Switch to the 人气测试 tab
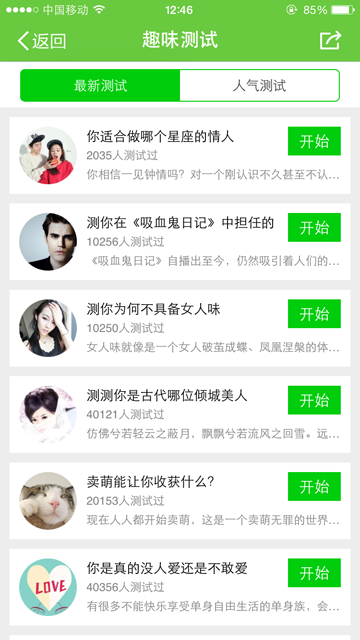Viewport: 360px width, 640px height. point(259,85)
